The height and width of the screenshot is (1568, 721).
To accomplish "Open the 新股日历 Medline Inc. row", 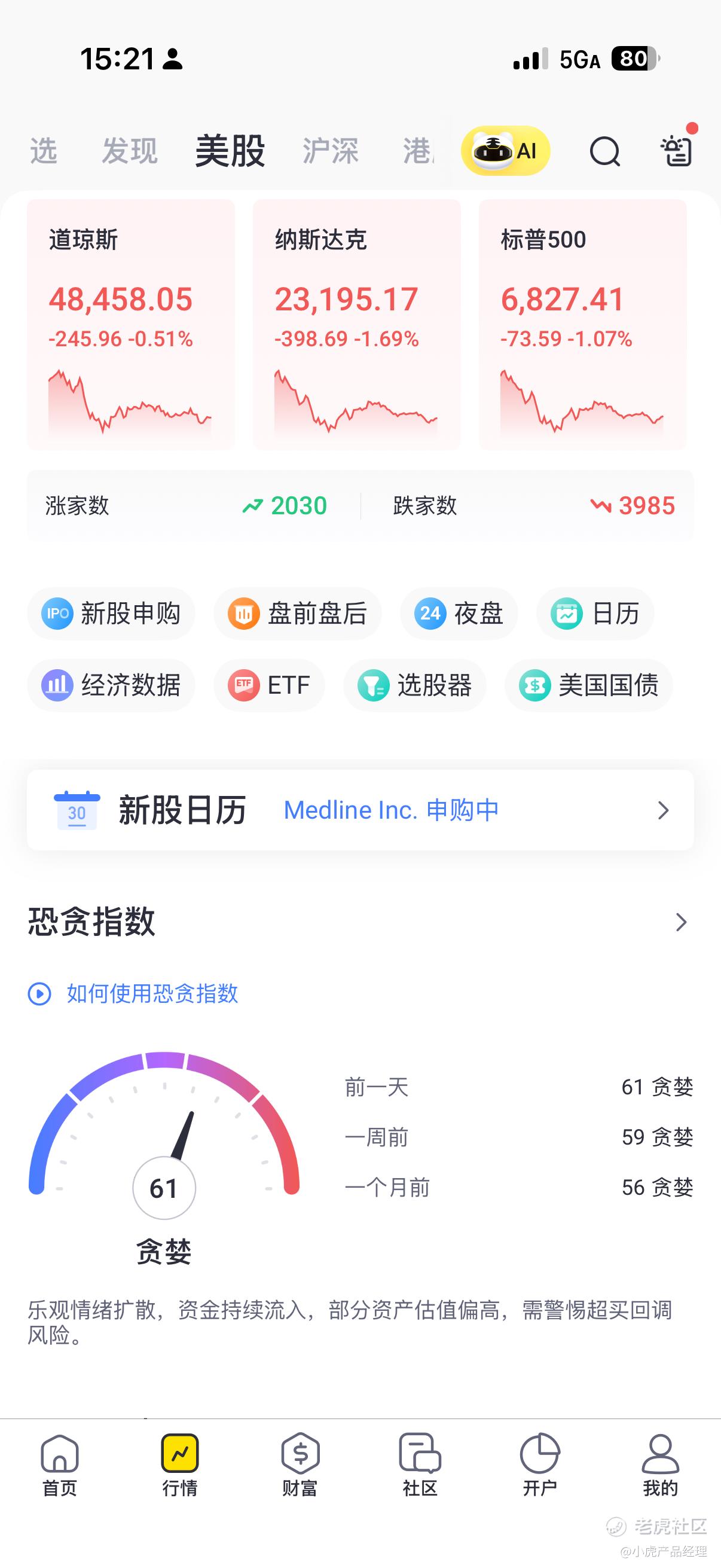I will tap(360, 810).
